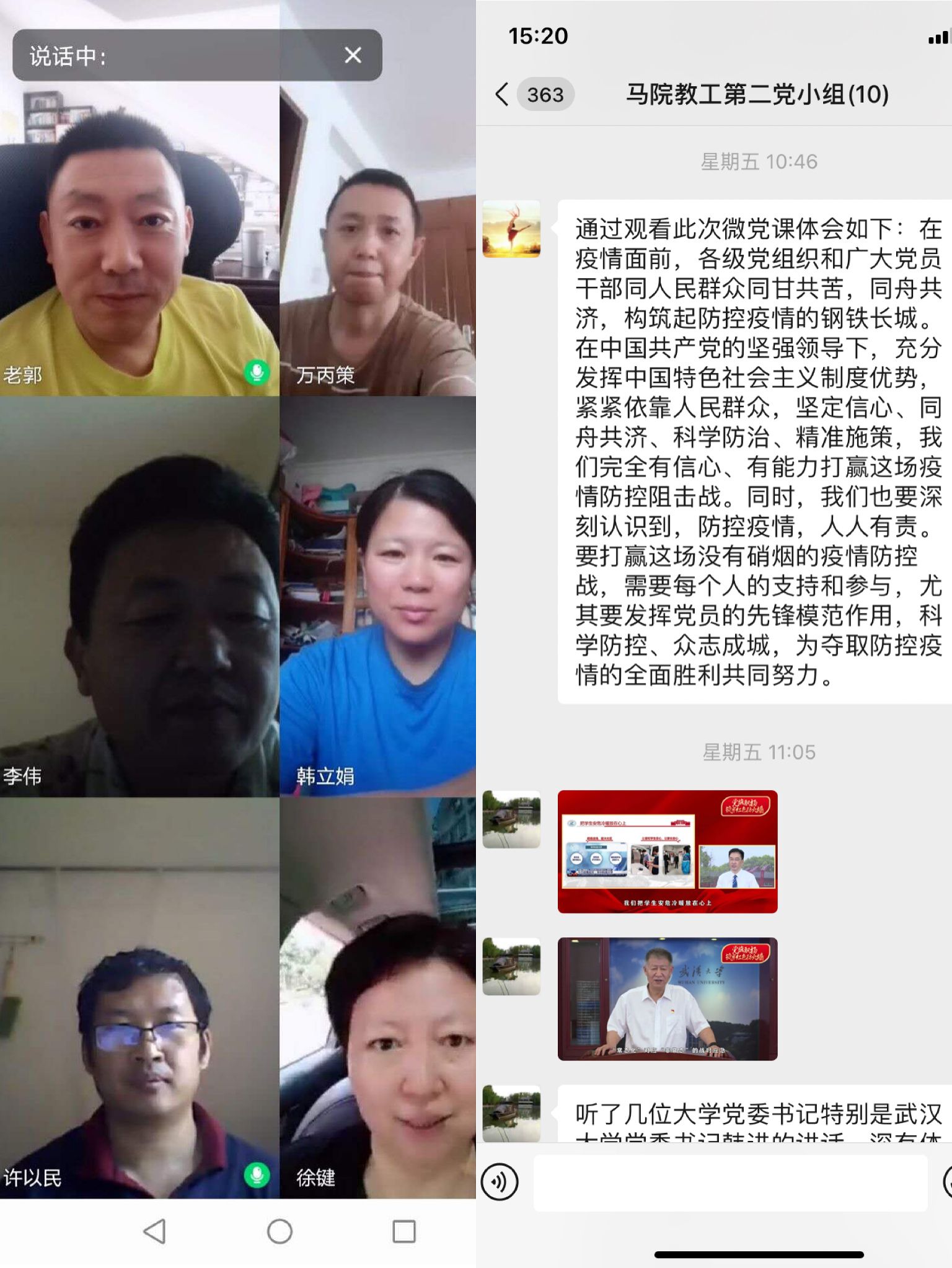Dismiss the 说话中 speaking banner

pyautogui.click(x=353, y=55)
